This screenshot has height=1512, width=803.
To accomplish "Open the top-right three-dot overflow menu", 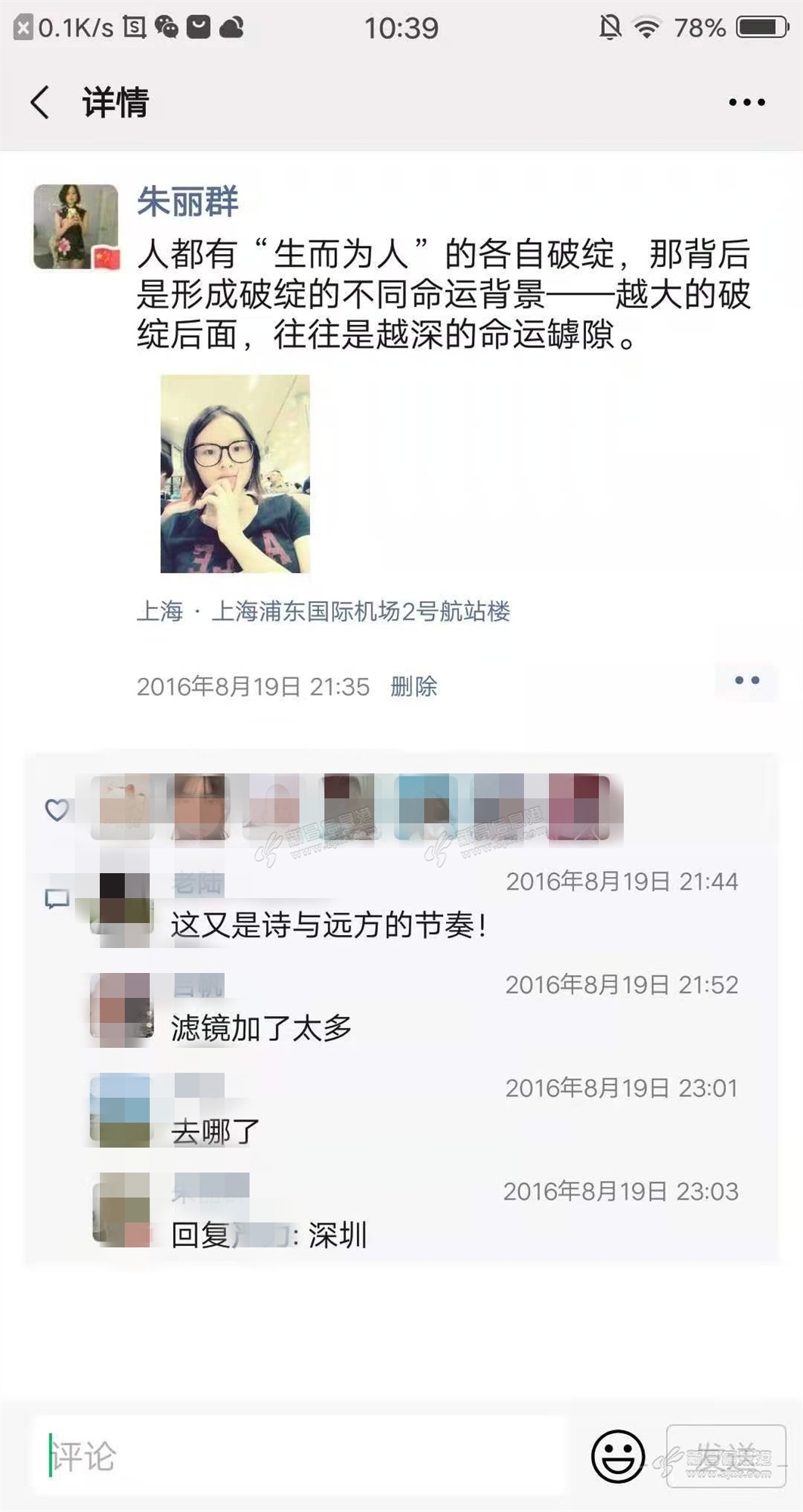I will 746,102.
